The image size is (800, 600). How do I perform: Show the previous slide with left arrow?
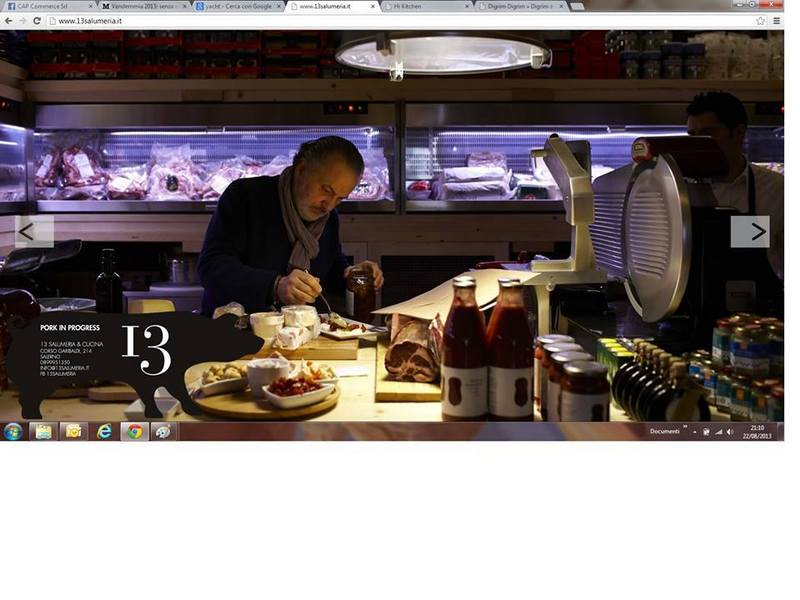[x=26, y=232]
